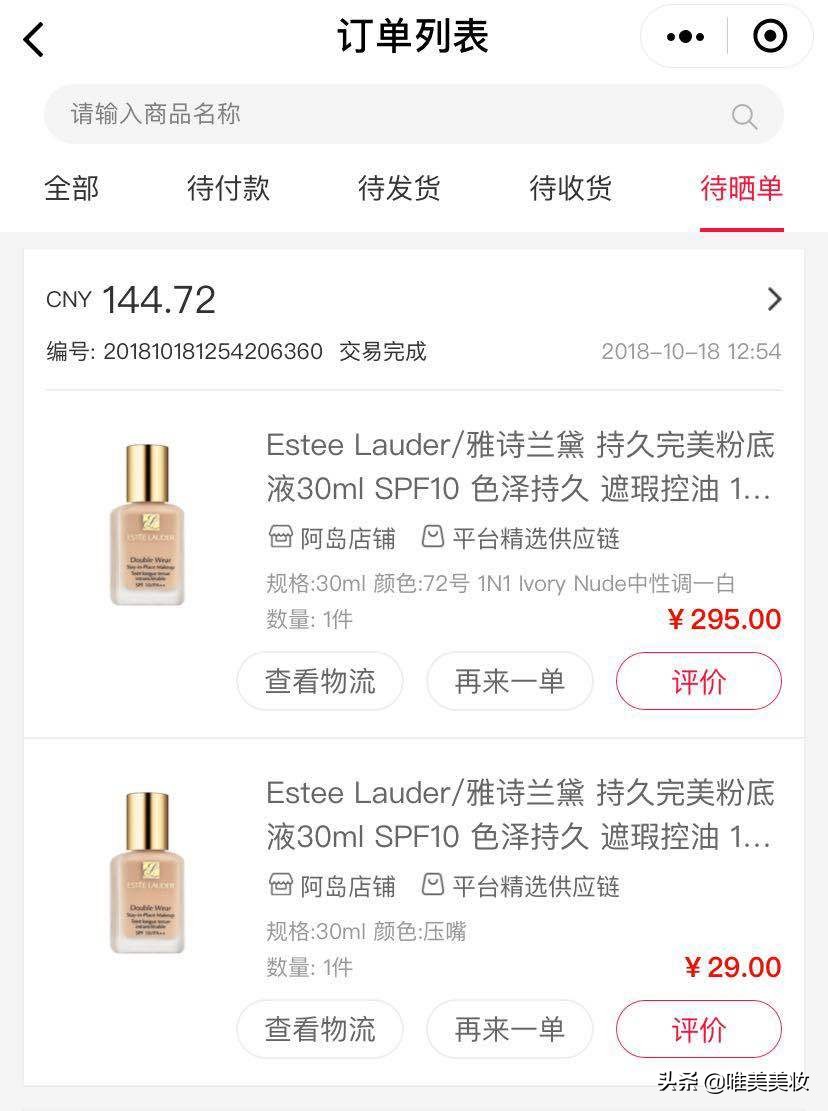Image resolution: width=828 pixels, height=1111 pixels.
Task: Tap the back arrow at top left
Action: click(x=30, y=37)
